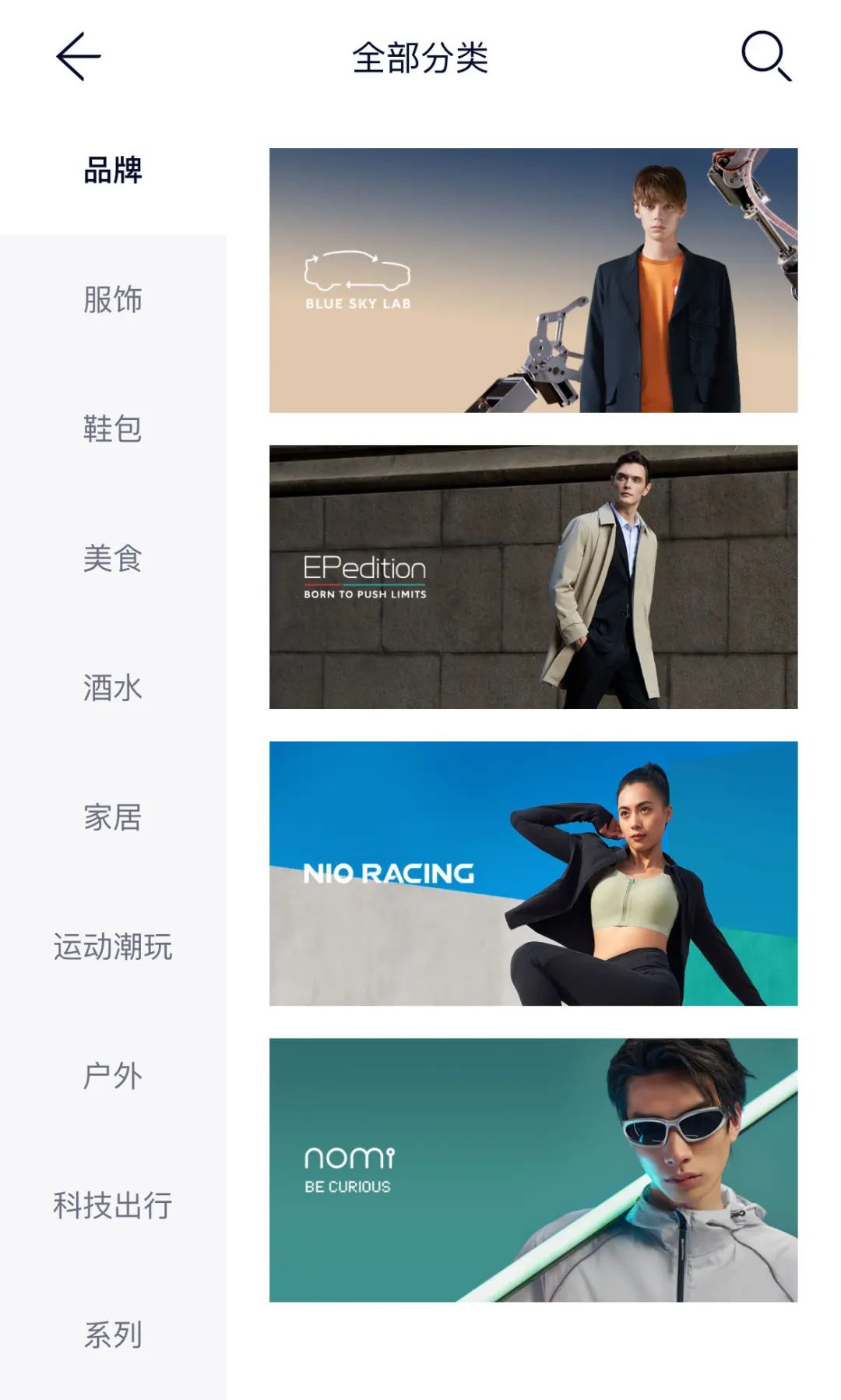
Task: Select the 运动潮玩 category
Action: pyautogui.click(x=113, y=946)
